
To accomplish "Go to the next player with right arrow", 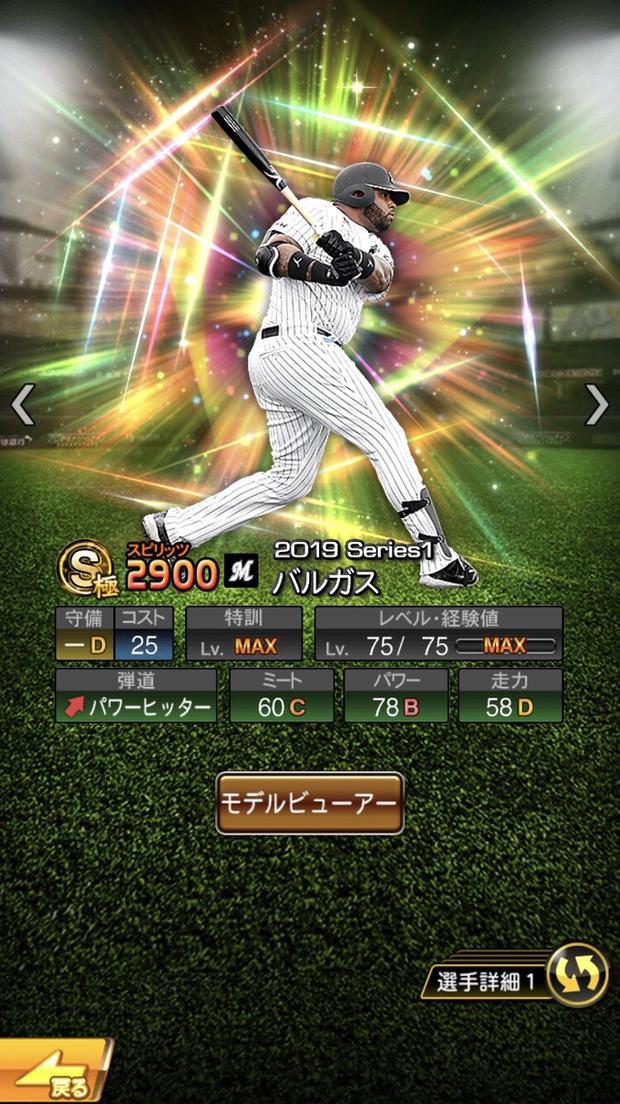I will (x=597, y=404).
